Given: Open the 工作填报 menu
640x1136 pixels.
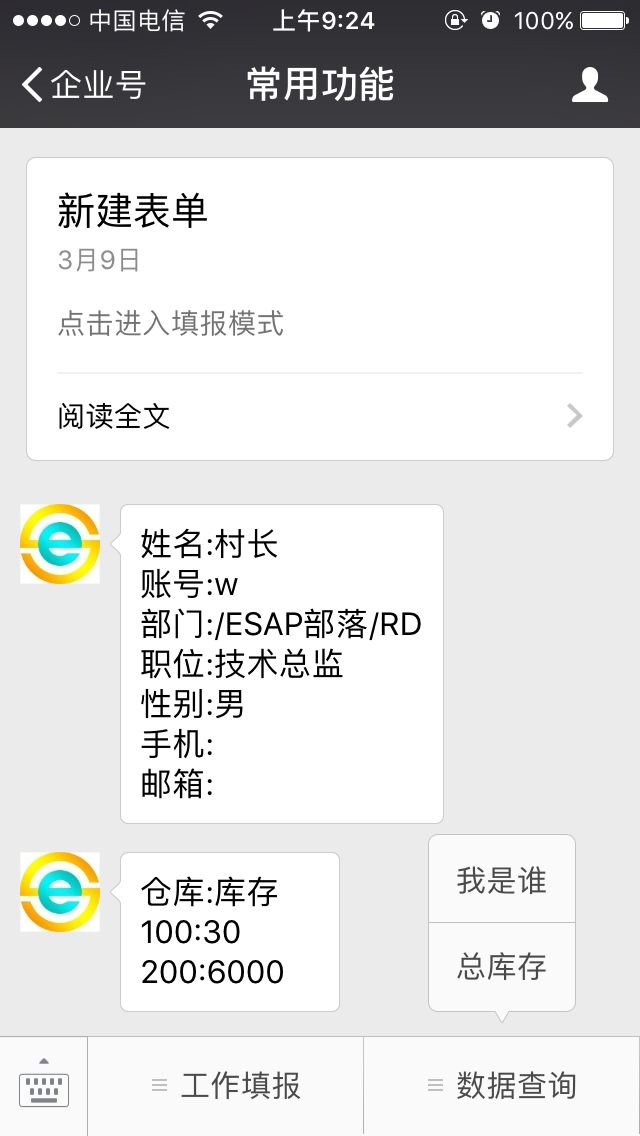Looking at the screenshot, I should click(225, 1086).
